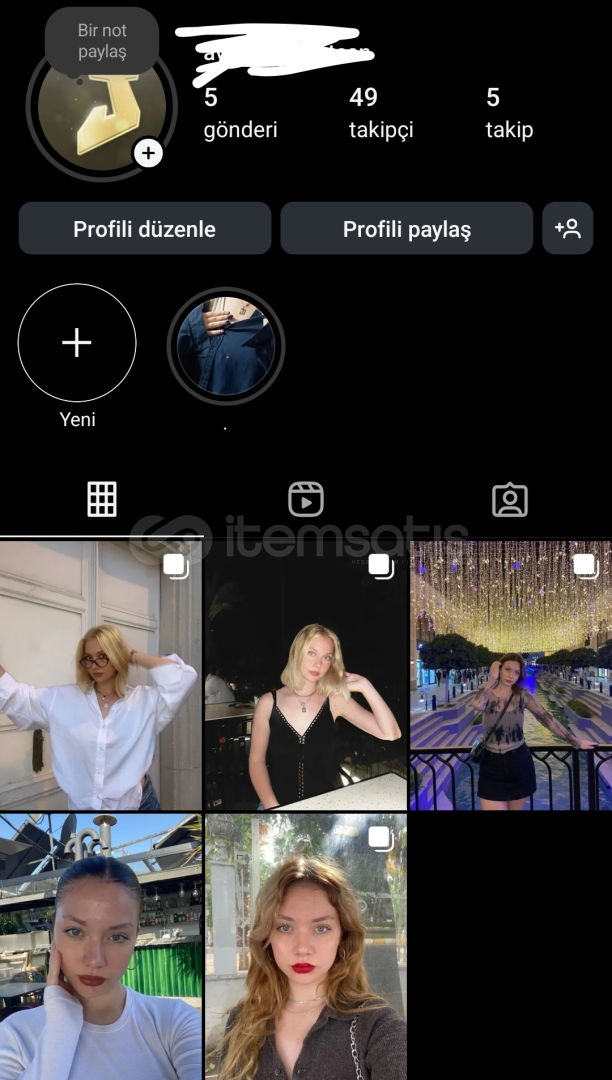
Task: Open the existing story highlight circle
Action: [x=226, y=346]
